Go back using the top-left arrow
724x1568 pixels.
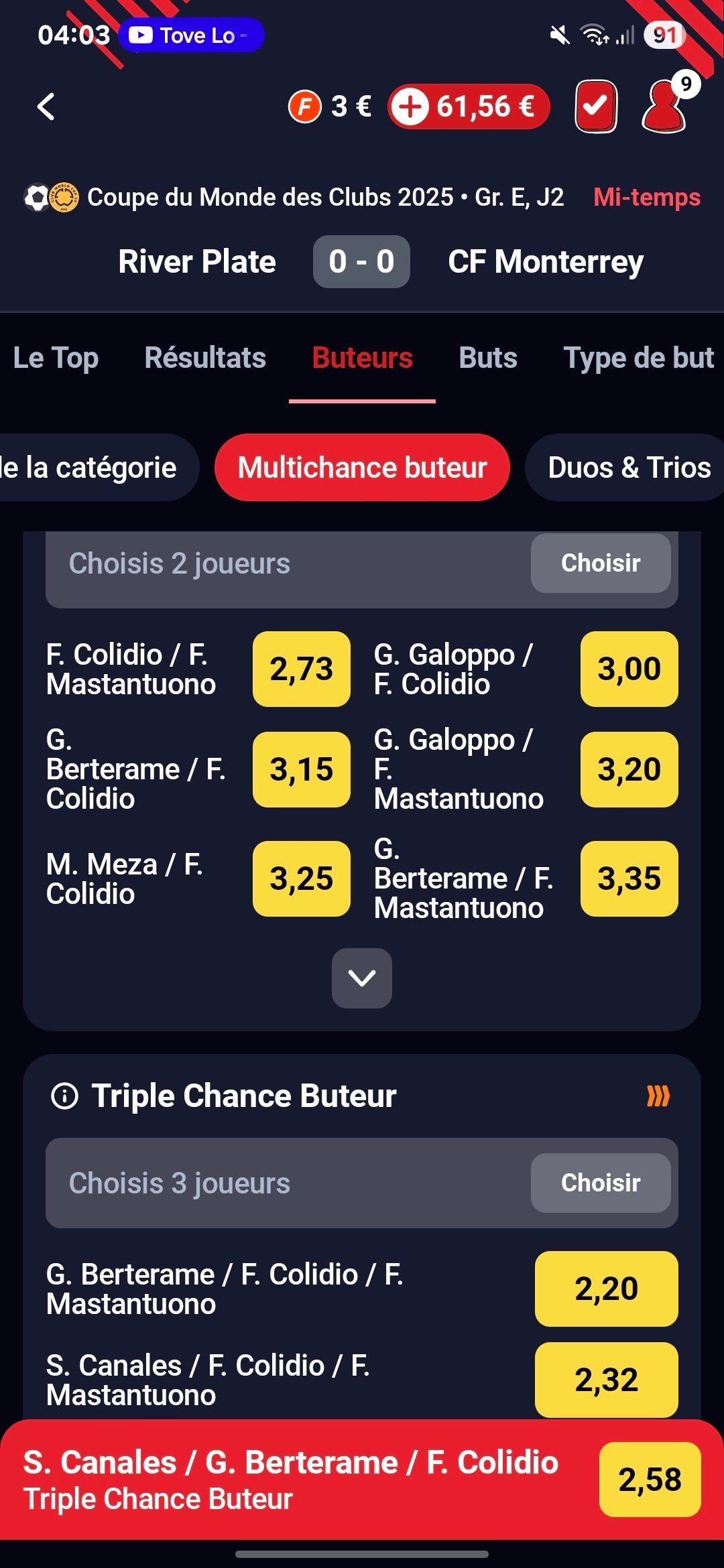46,107
